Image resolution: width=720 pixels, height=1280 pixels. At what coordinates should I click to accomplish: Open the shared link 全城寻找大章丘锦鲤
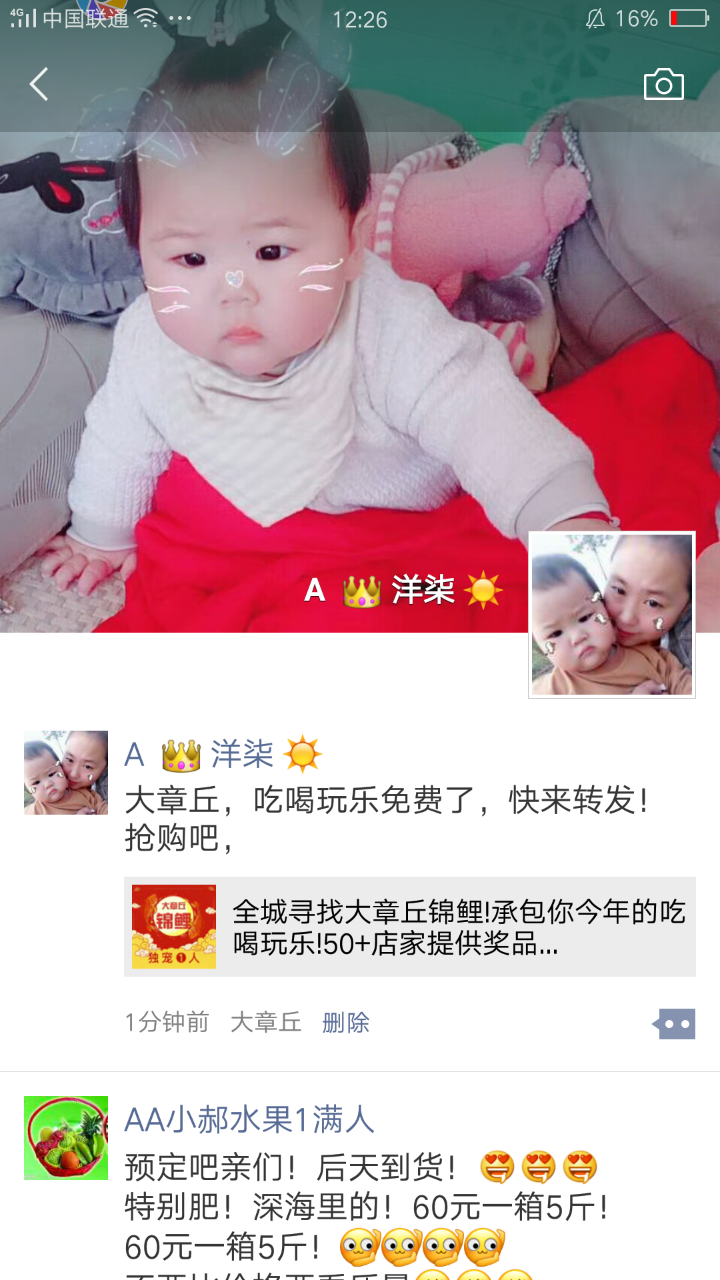click(x=410, y=926)
